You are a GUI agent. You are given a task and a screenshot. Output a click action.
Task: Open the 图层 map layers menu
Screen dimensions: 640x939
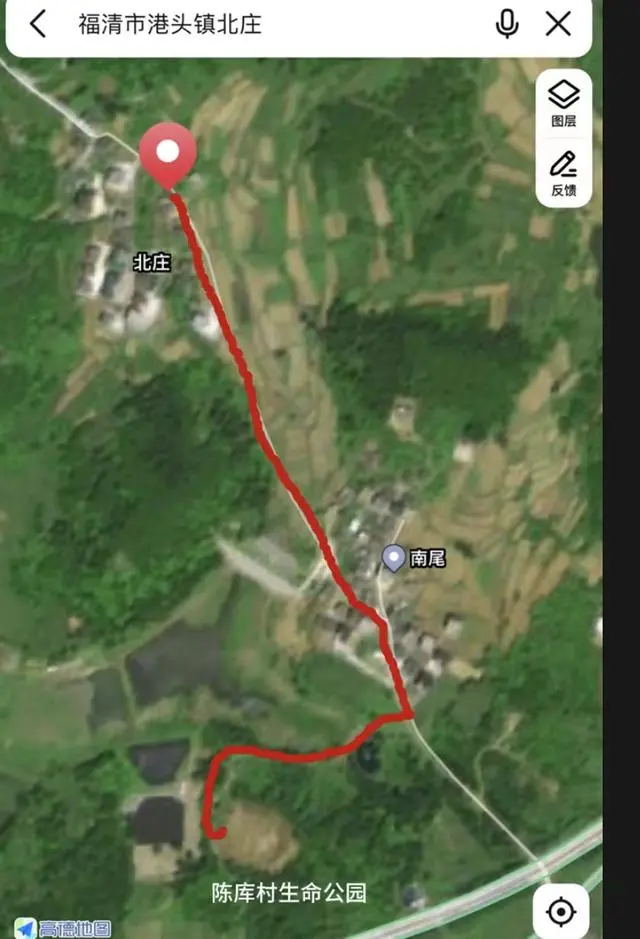point(563,103)
